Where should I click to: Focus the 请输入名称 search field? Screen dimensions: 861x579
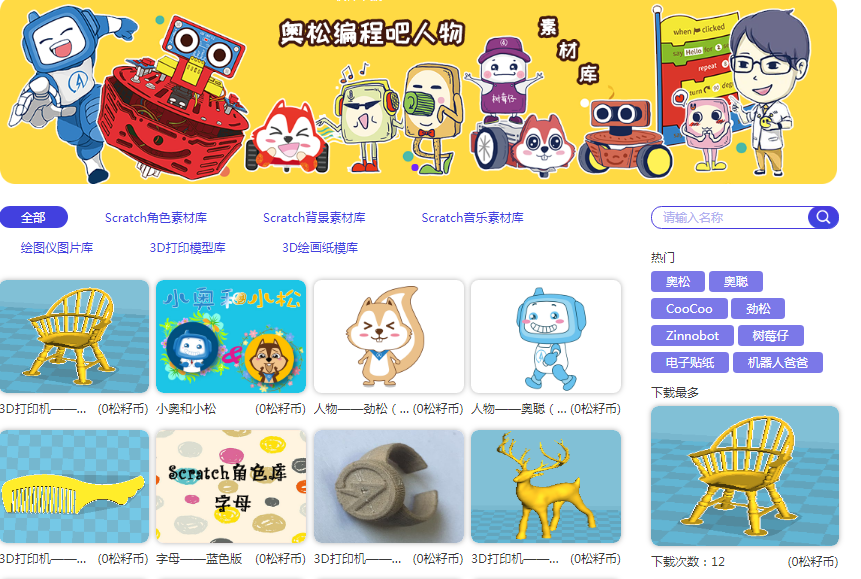point(730,217)
